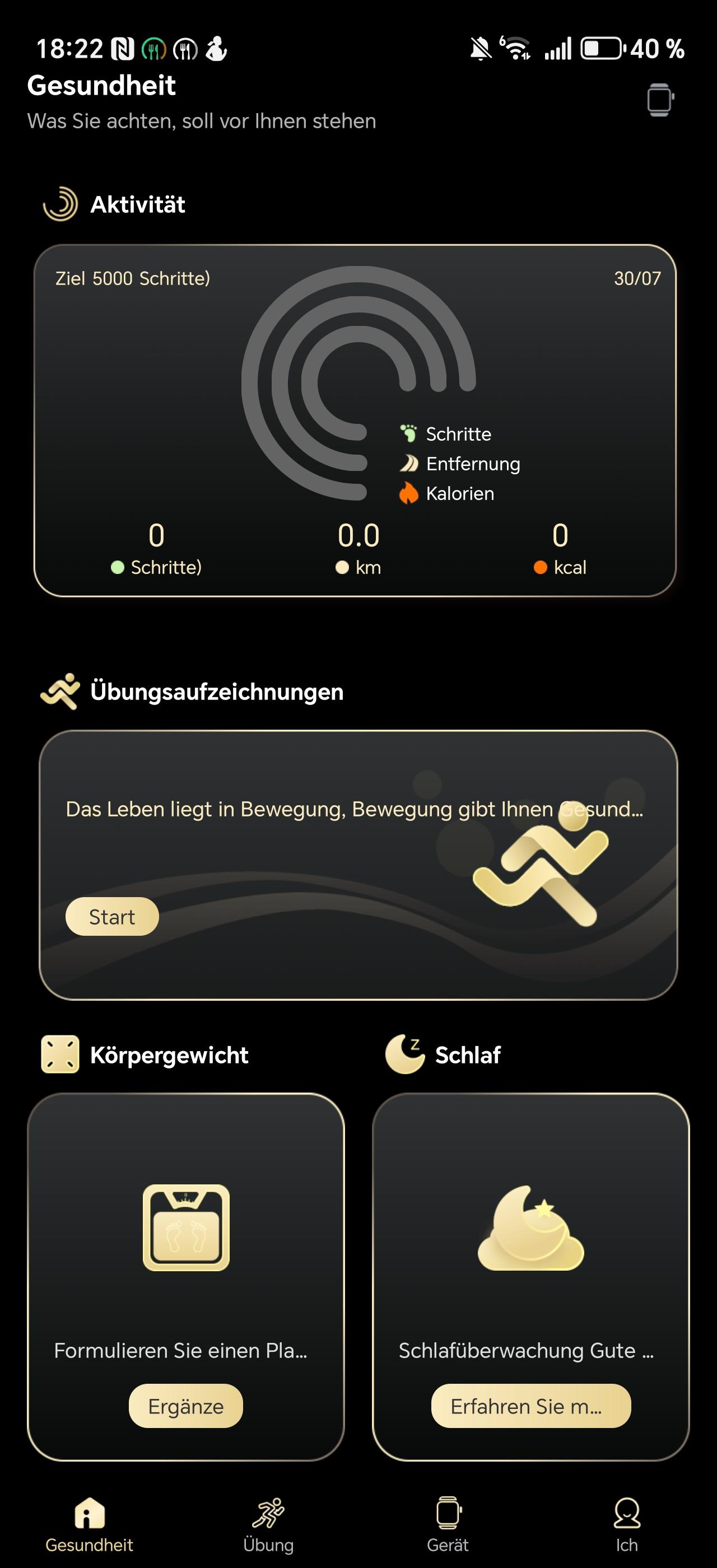
Task: Tap Ergänze in the Körpergewicht card
Action: (x=185, y=1406)
